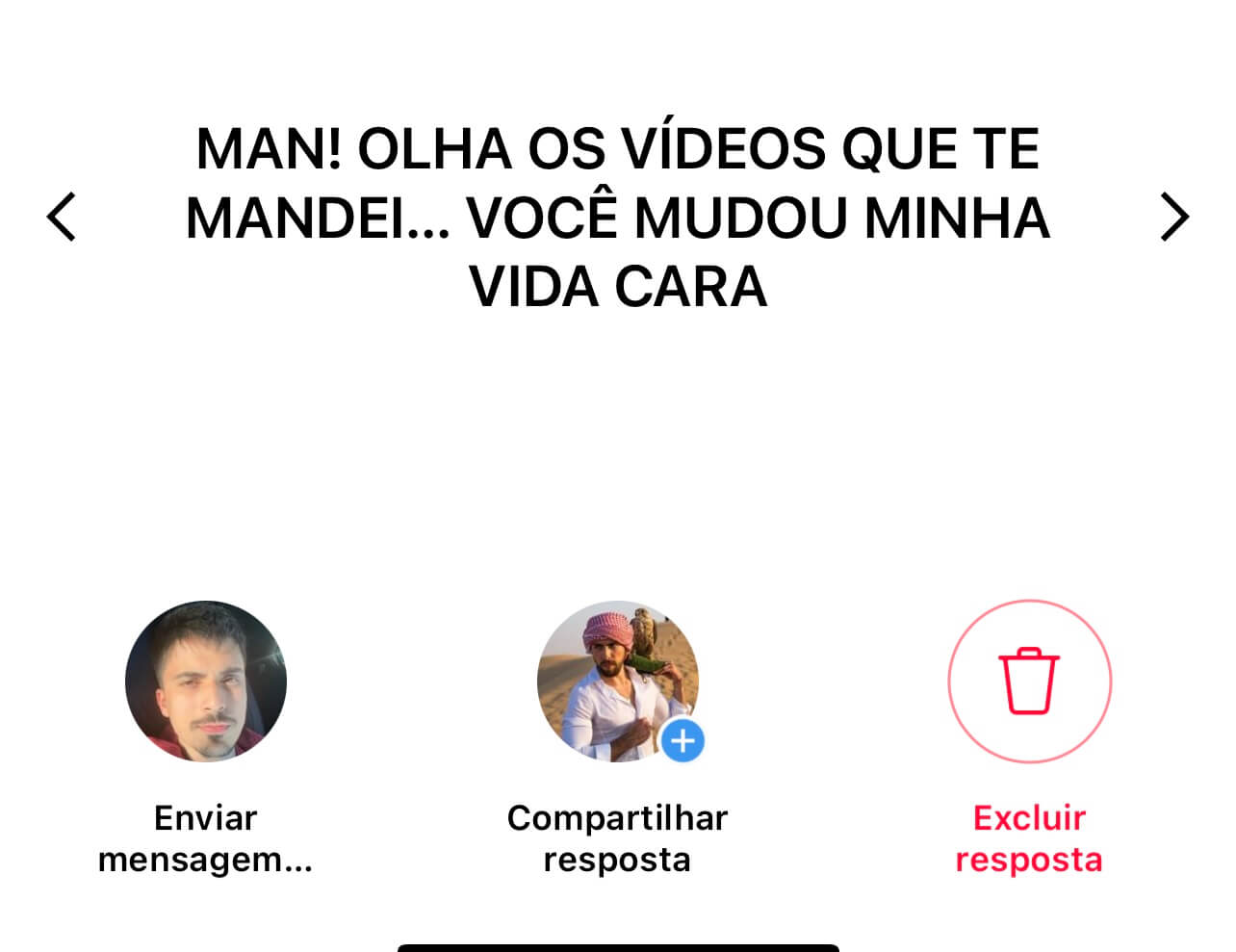This screenshot has height=952, width=1236.
Task: Go to the previous response arrow
Action: point(62,217)
